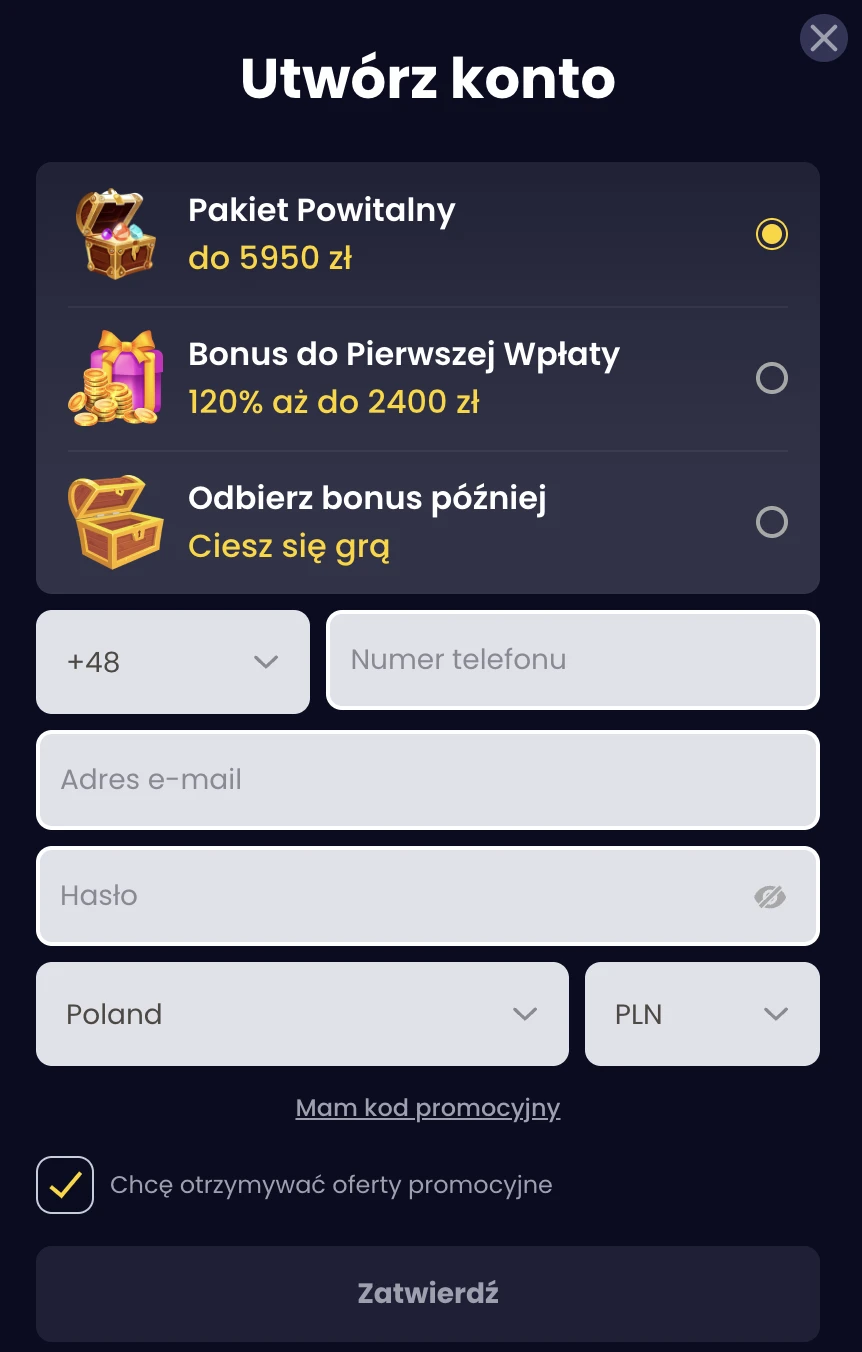
Task: Select Odbierz bonus później option
Action: click(771, 522)
